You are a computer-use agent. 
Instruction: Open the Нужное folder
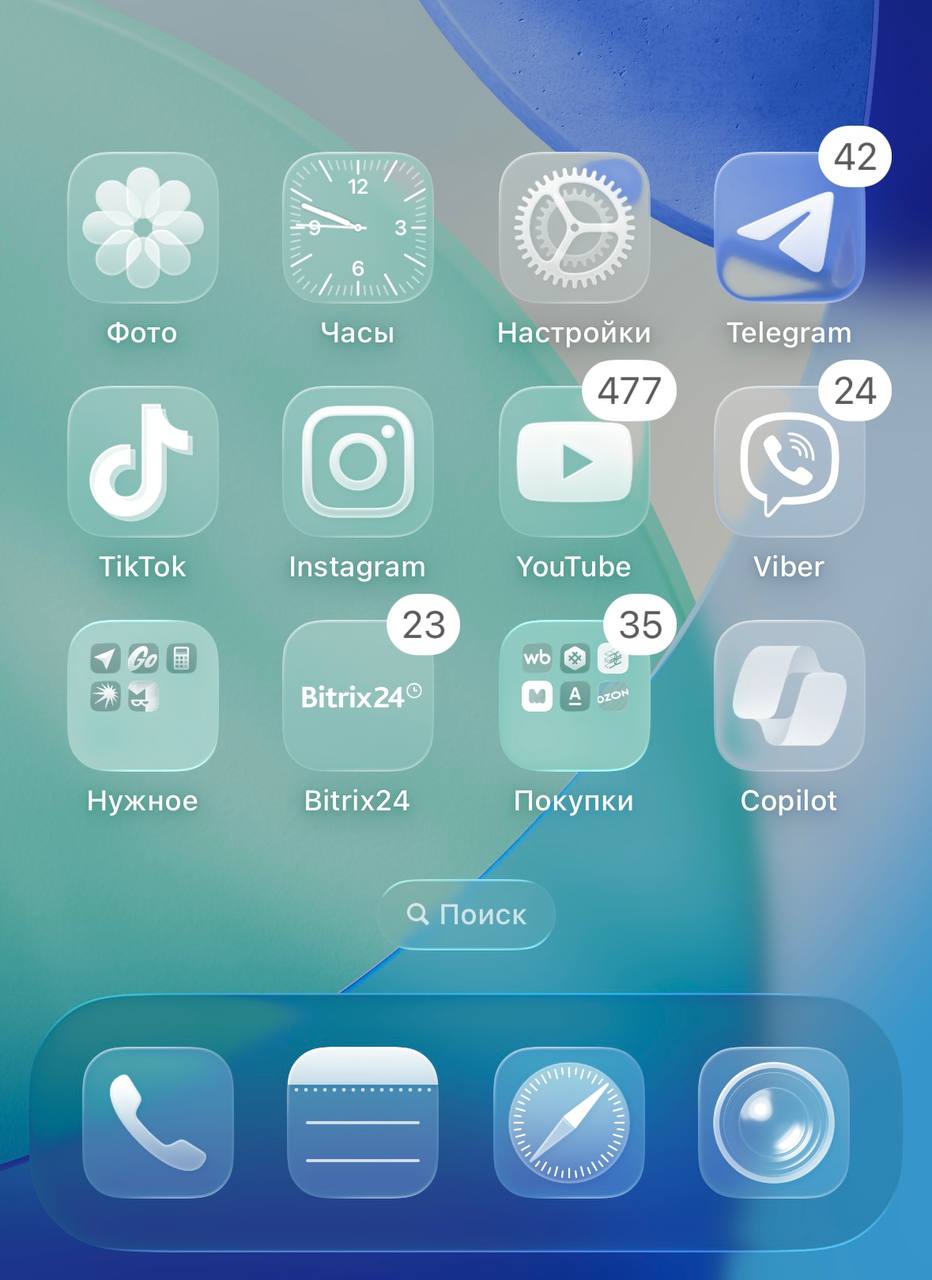coord(143,696)
